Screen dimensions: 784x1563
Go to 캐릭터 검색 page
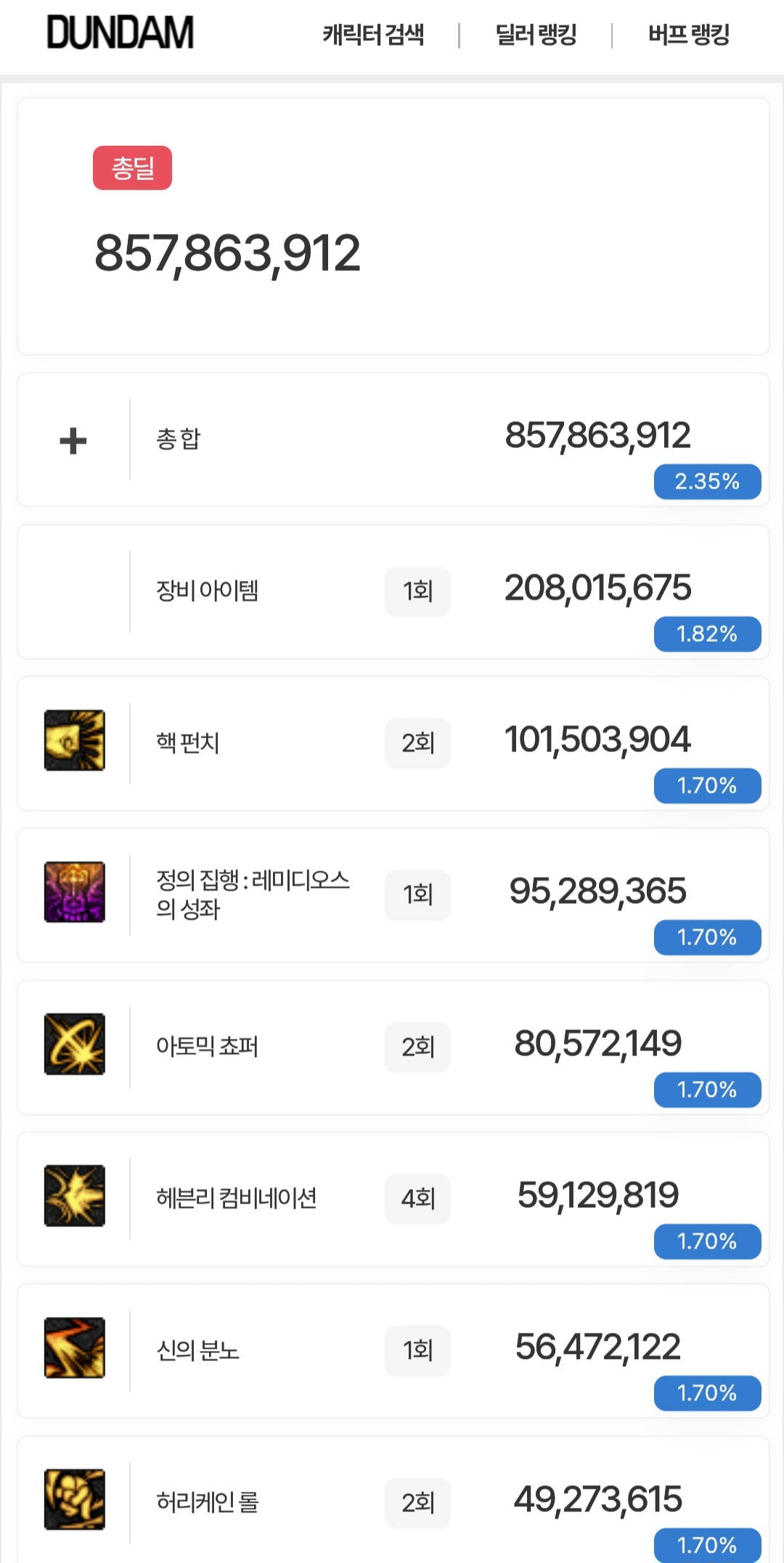click(x=373, y=34)
